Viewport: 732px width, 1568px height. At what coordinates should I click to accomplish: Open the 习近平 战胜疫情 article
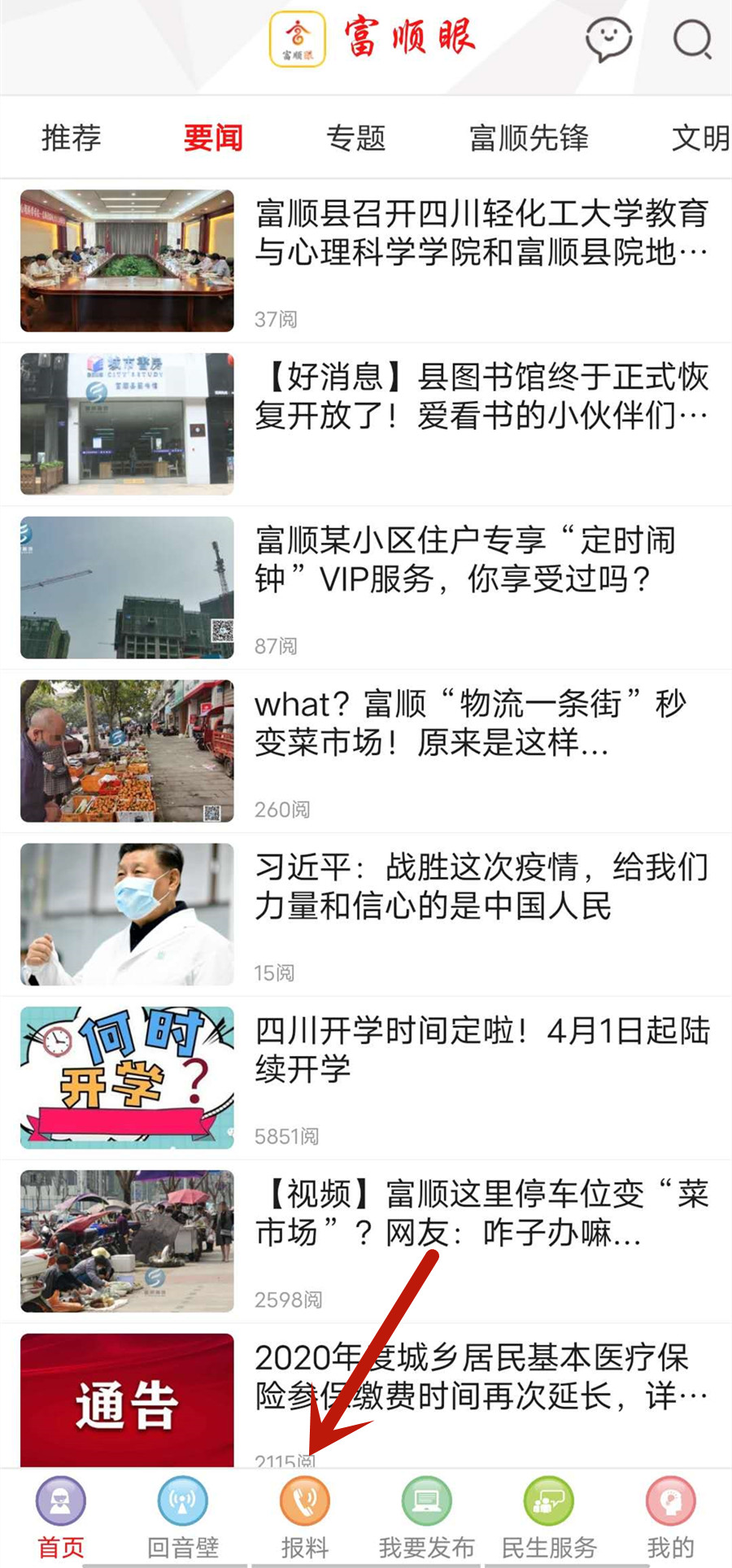(x=481, y=887)
